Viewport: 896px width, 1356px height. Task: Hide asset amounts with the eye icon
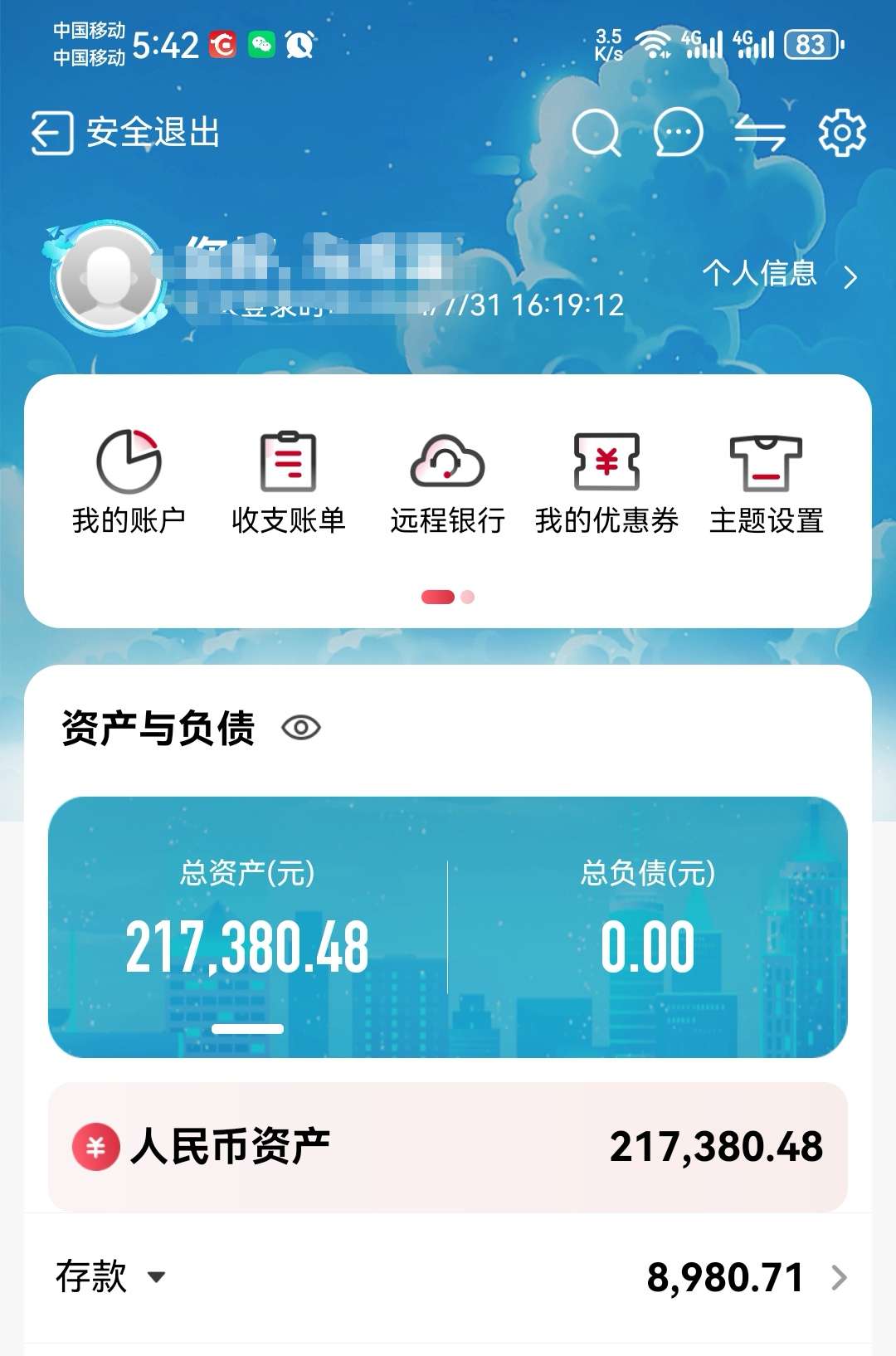(300, 729)
